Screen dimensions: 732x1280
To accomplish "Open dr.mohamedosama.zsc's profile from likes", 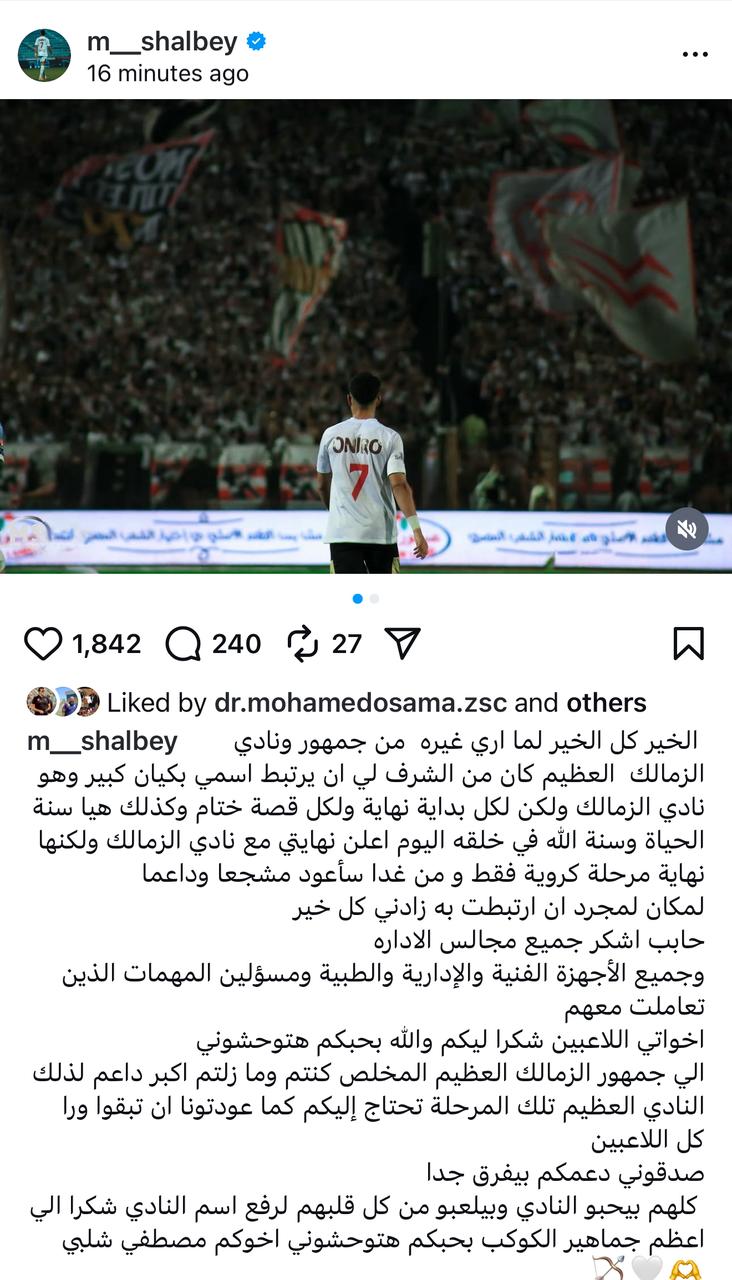I will (360, 703).
